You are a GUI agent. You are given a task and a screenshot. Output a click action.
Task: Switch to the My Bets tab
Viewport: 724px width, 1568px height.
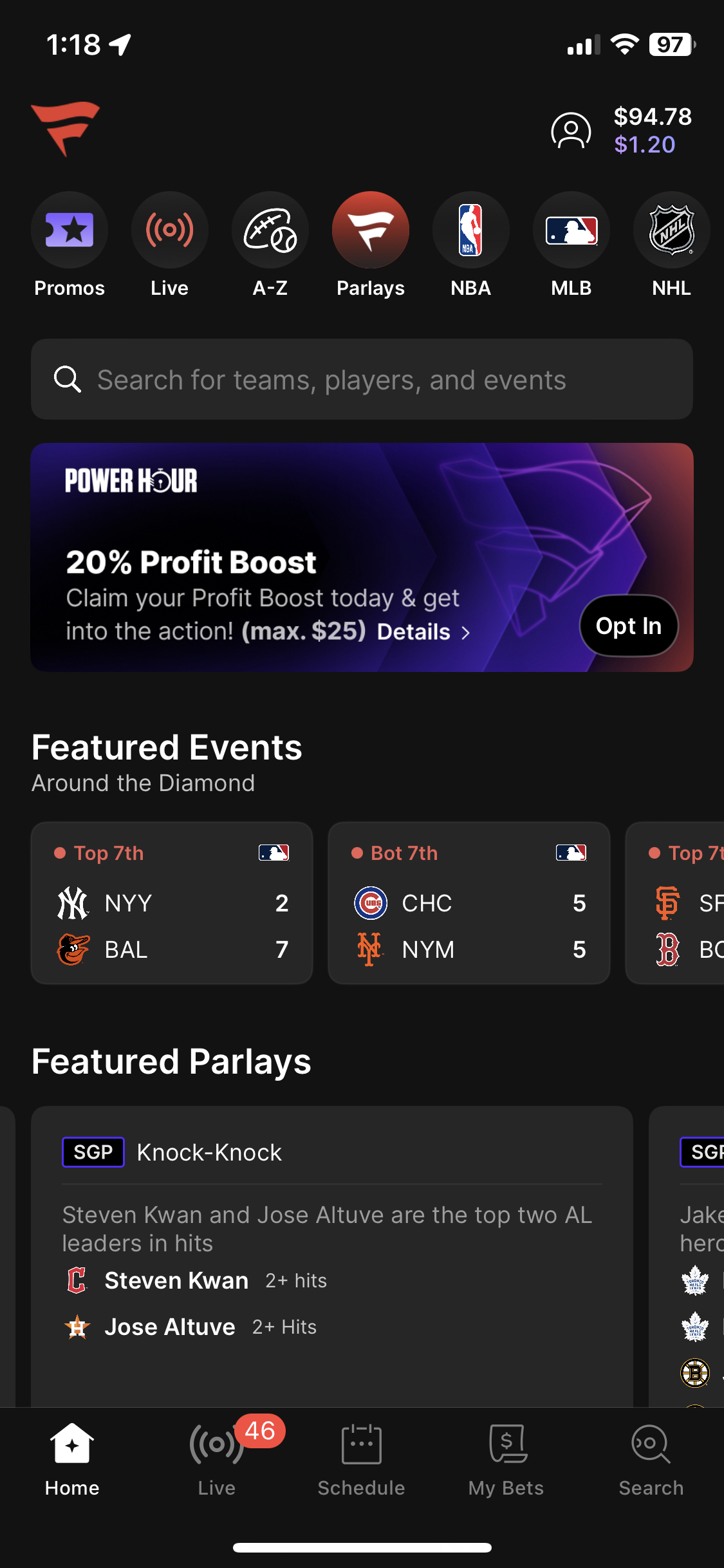coord(506,1459)
